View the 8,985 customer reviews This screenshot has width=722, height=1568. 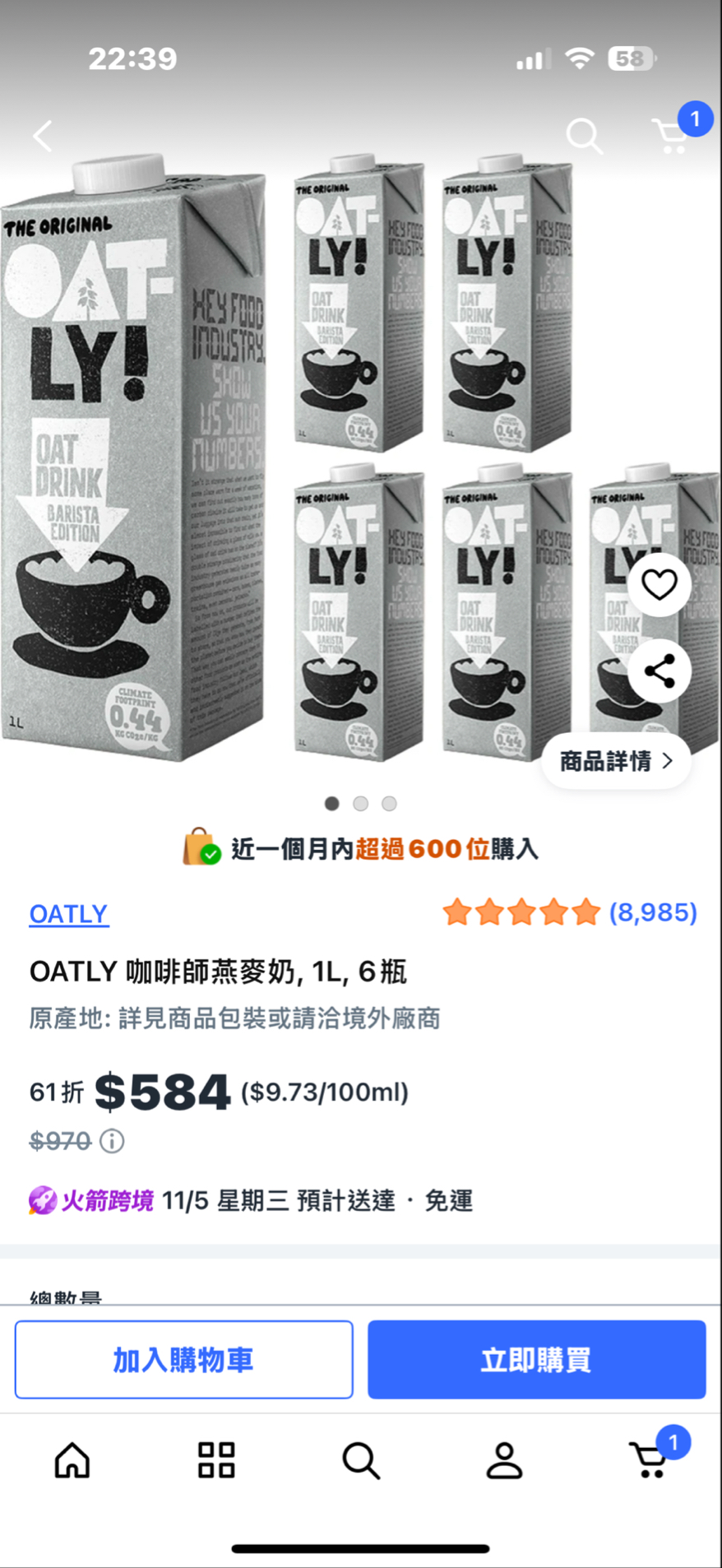pos(652,912)
